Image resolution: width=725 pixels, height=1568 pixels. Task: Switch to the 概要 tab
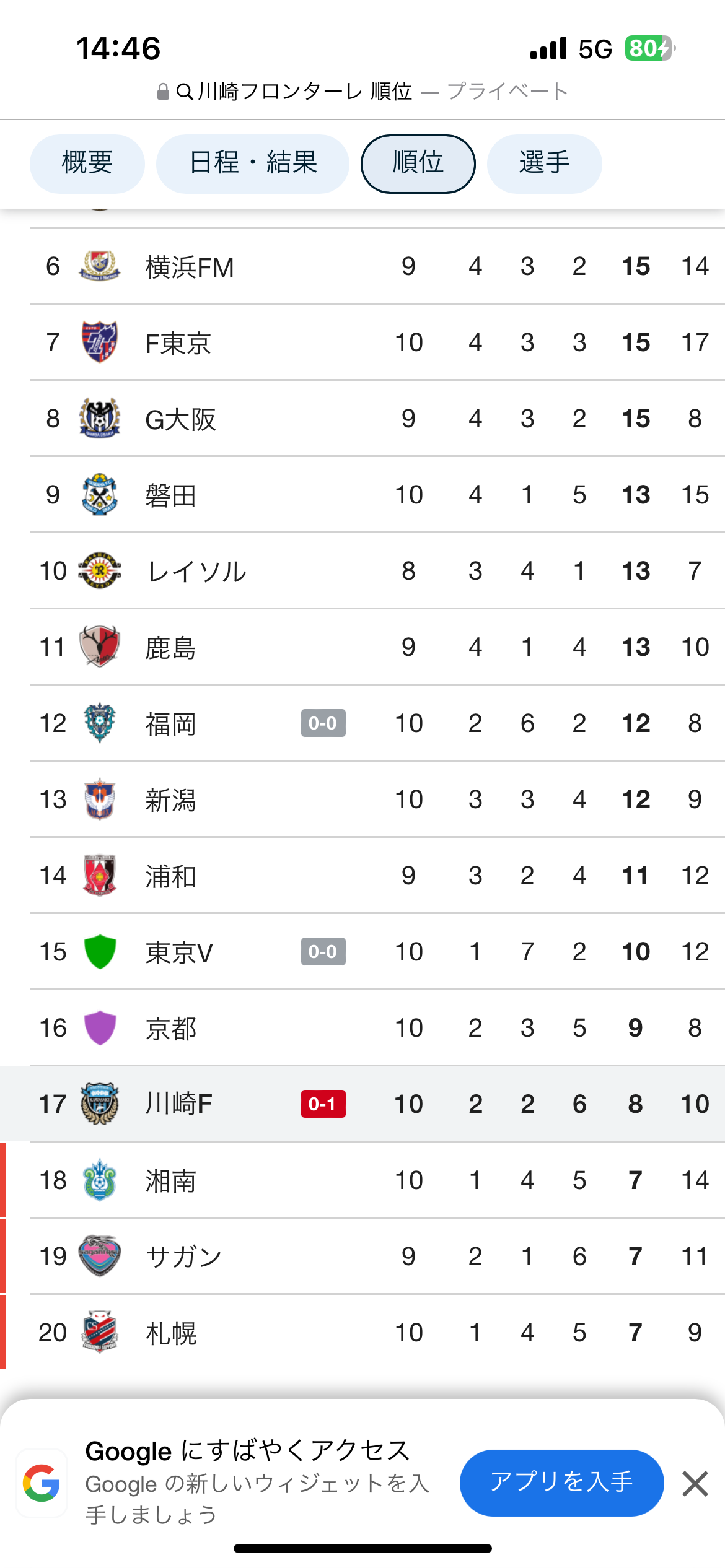(x=87, y=163)
